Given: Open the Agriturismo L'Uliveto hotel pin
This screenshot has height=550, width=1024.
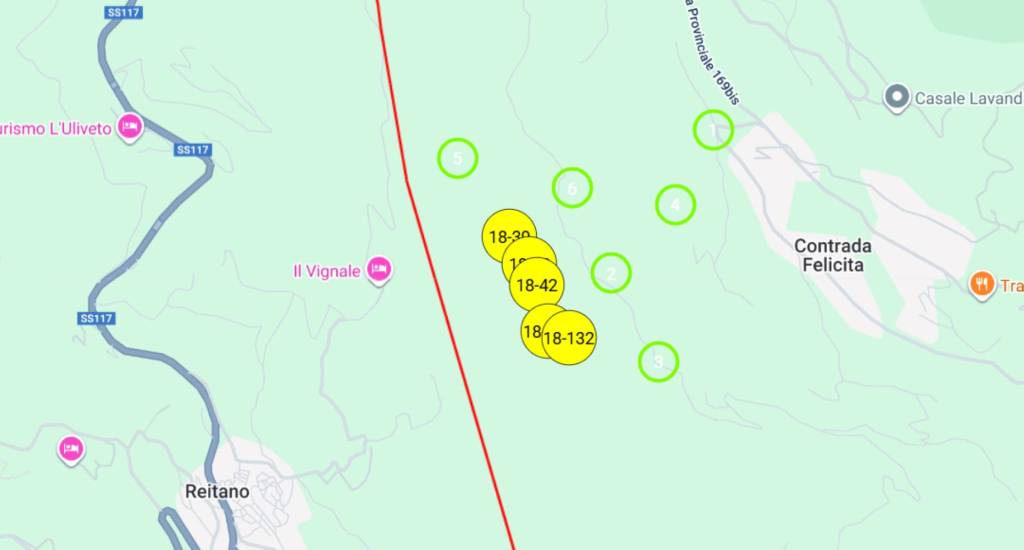Looking at the screenshot, I should (129, 127).
